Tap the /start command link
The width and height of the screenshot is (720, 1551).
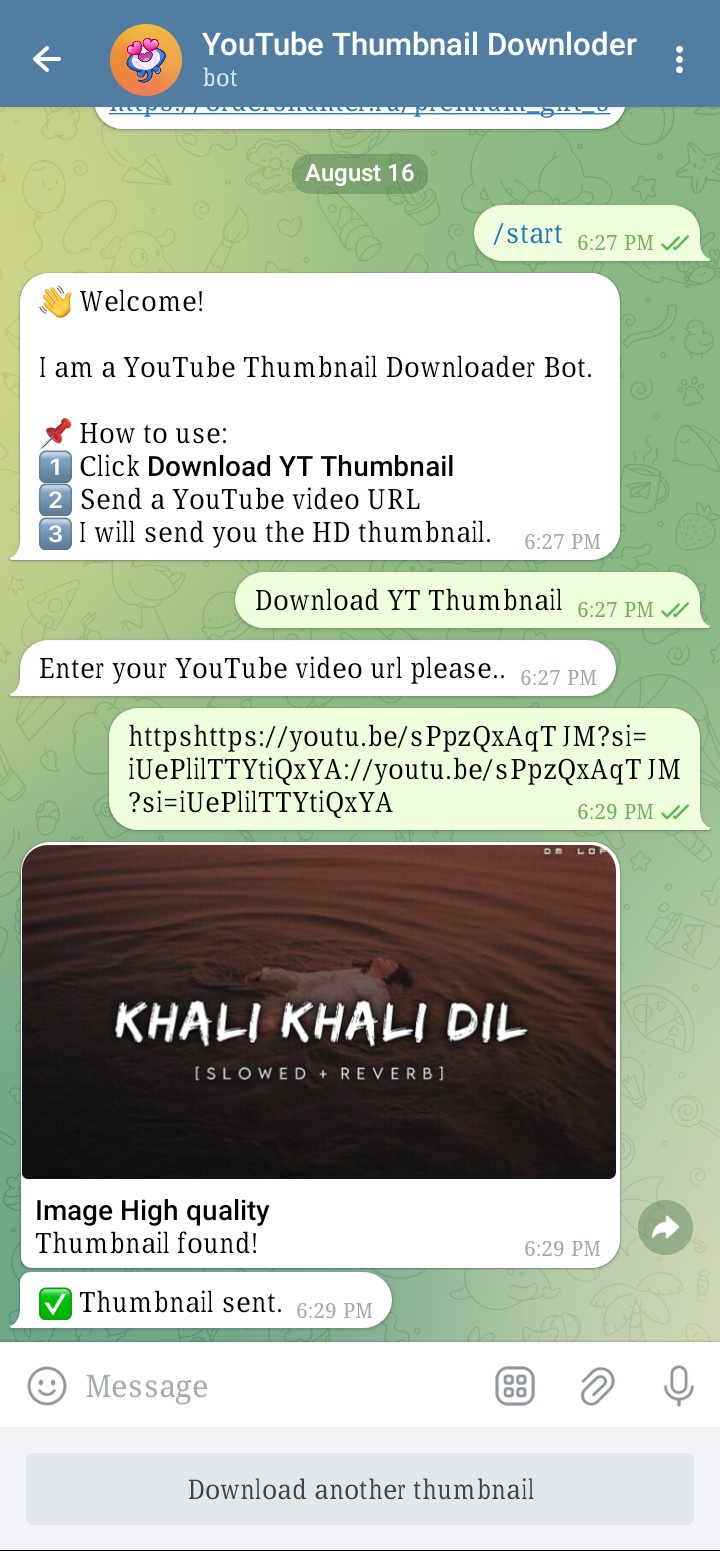(528, 234)
